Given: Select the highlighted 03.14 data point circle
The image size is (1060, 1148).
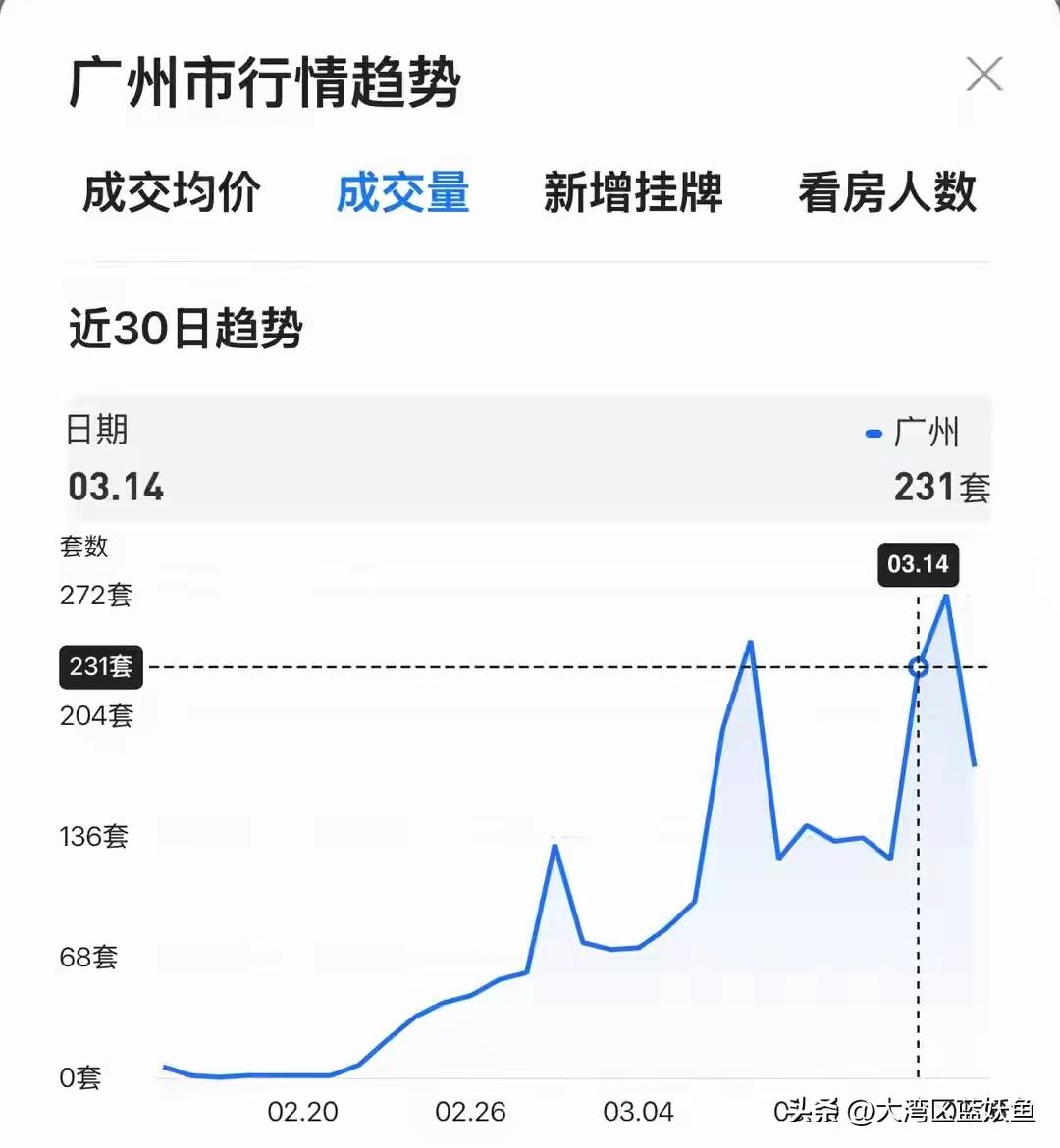Looking at the screenshot, I should [x=918, y=667].
